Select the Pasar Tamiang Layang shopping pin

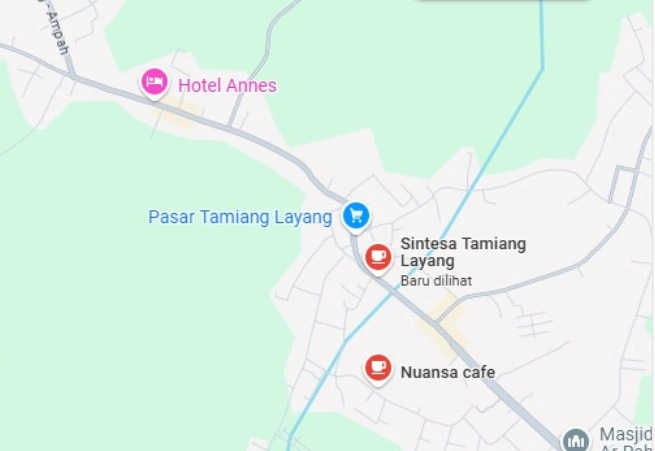[x=356, y=215]
